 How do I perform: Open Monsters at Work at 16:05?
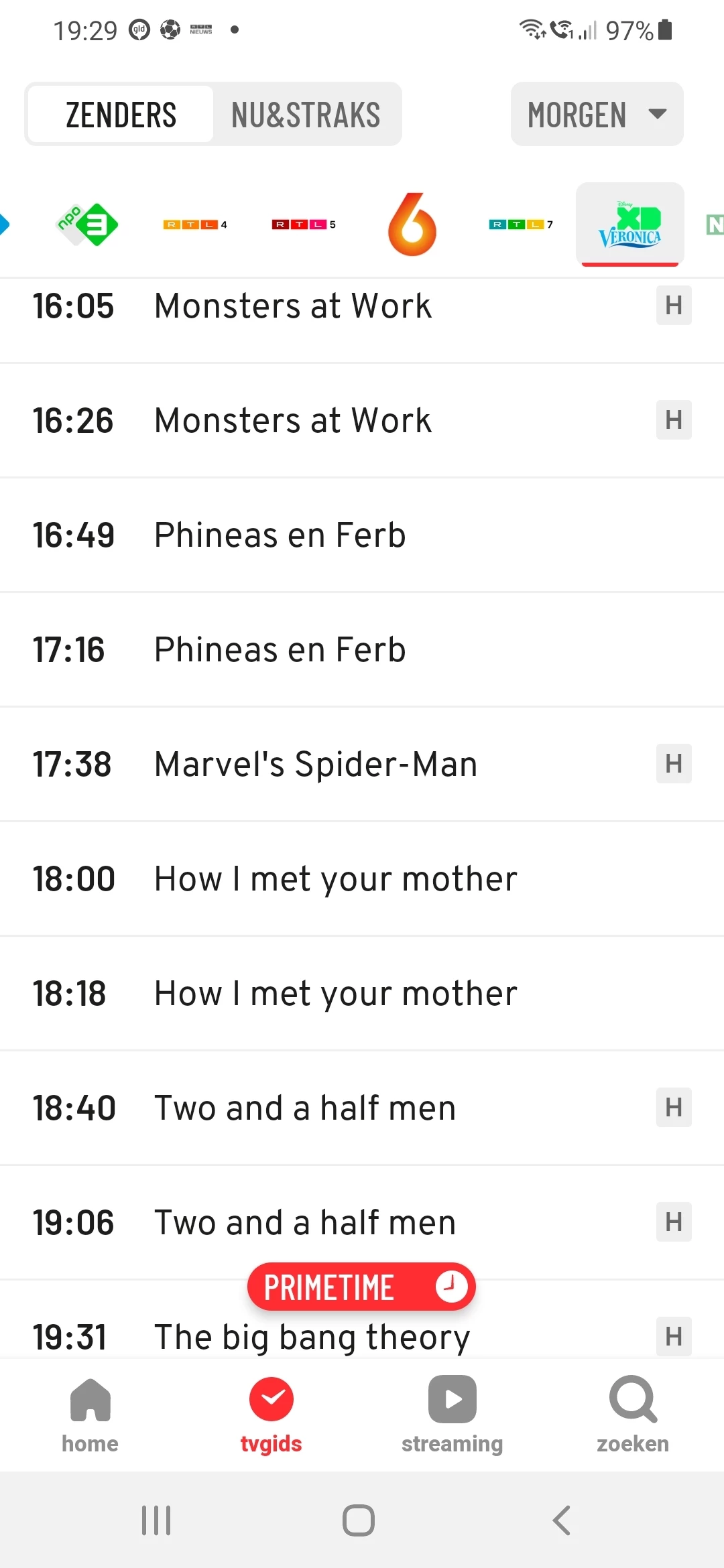point(362,306)
